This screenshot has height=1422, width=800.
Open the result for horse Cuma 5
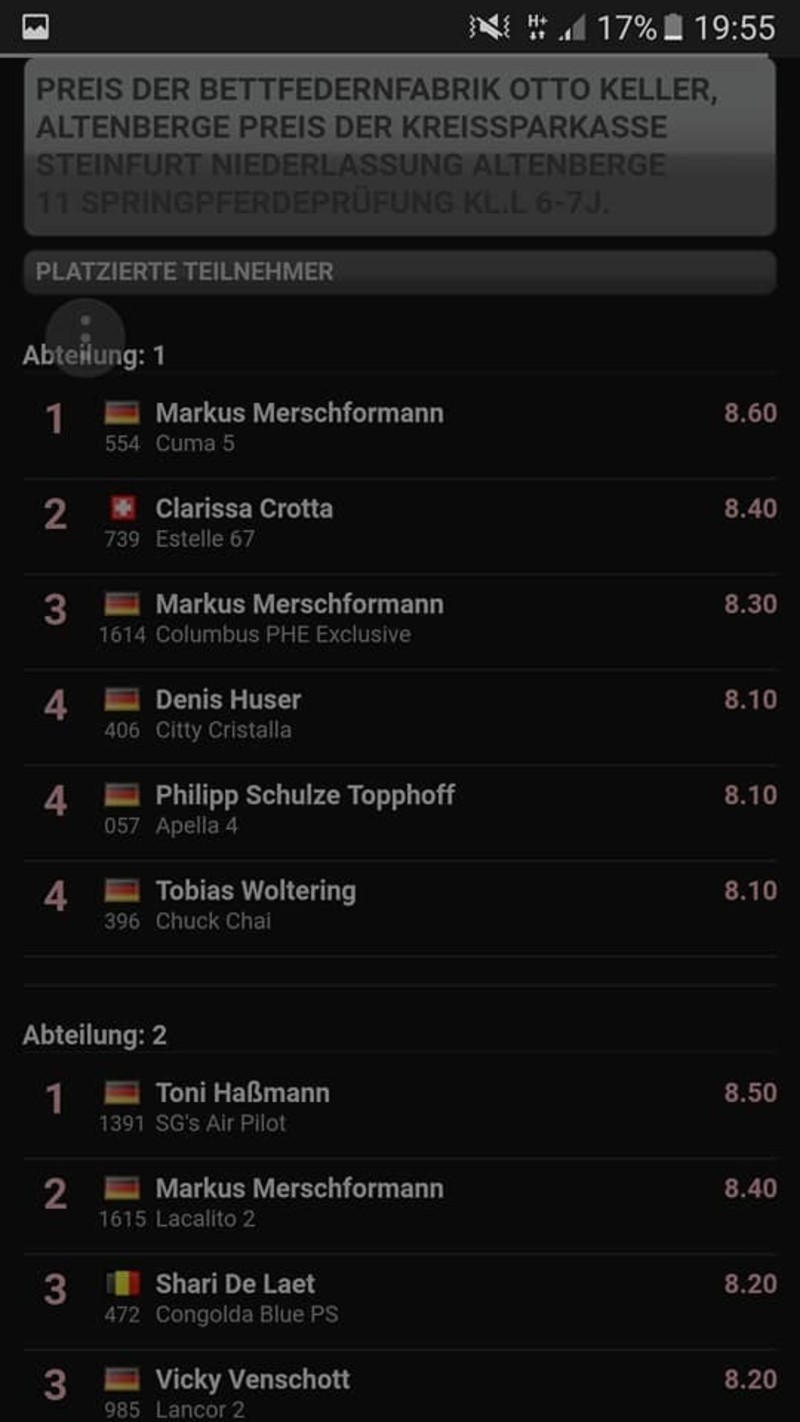pyautogui.click(x=400, y=427)
